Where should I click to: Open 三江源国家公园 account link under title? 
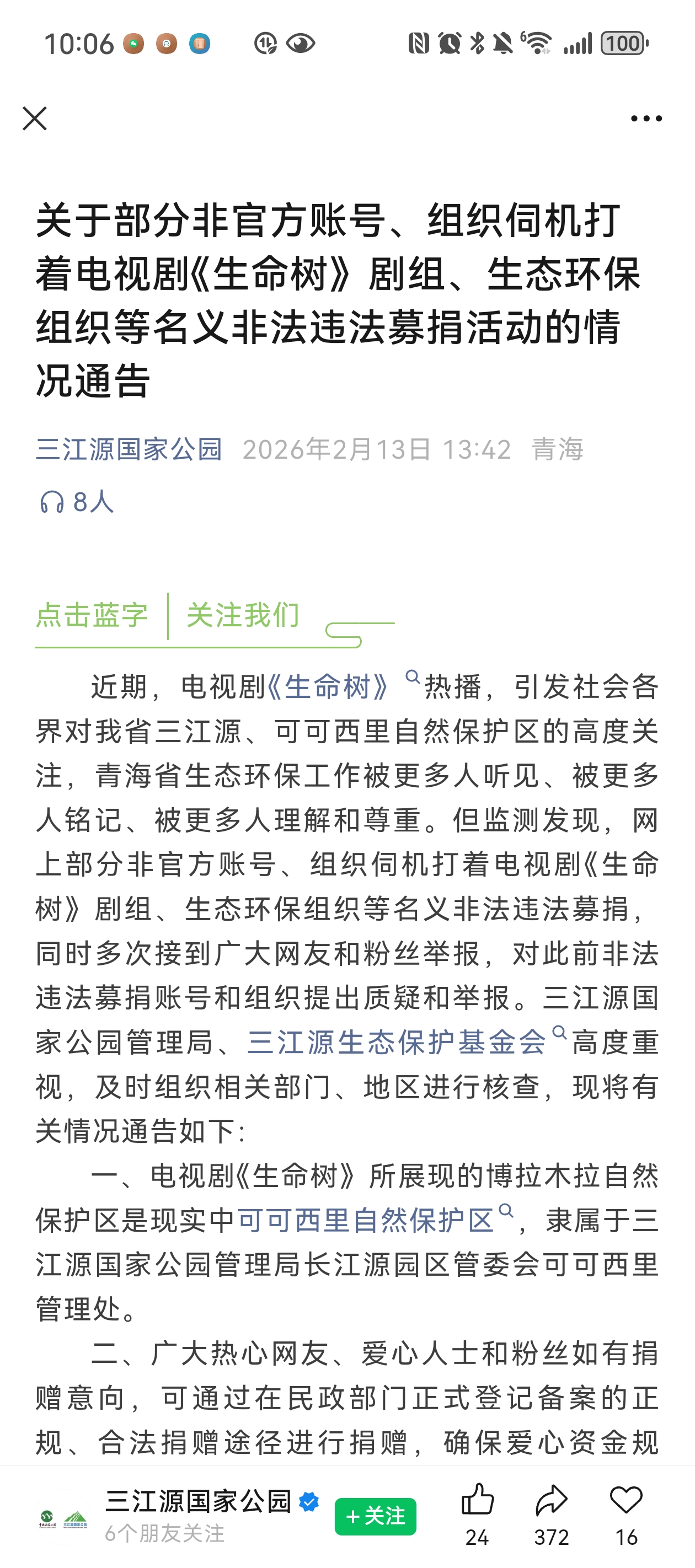(129, 449)
